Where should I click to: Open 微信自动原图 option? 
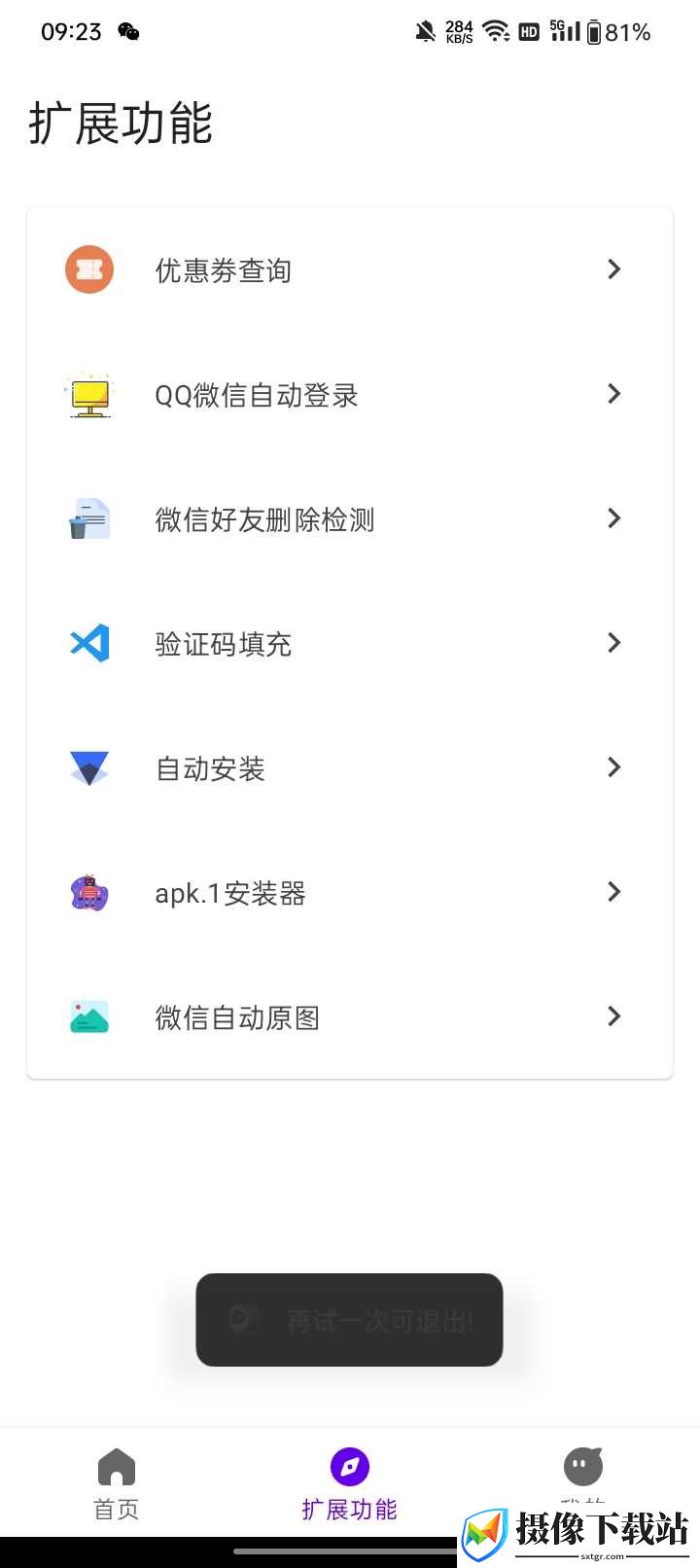pyautogui.click(x=350, y=1016)
